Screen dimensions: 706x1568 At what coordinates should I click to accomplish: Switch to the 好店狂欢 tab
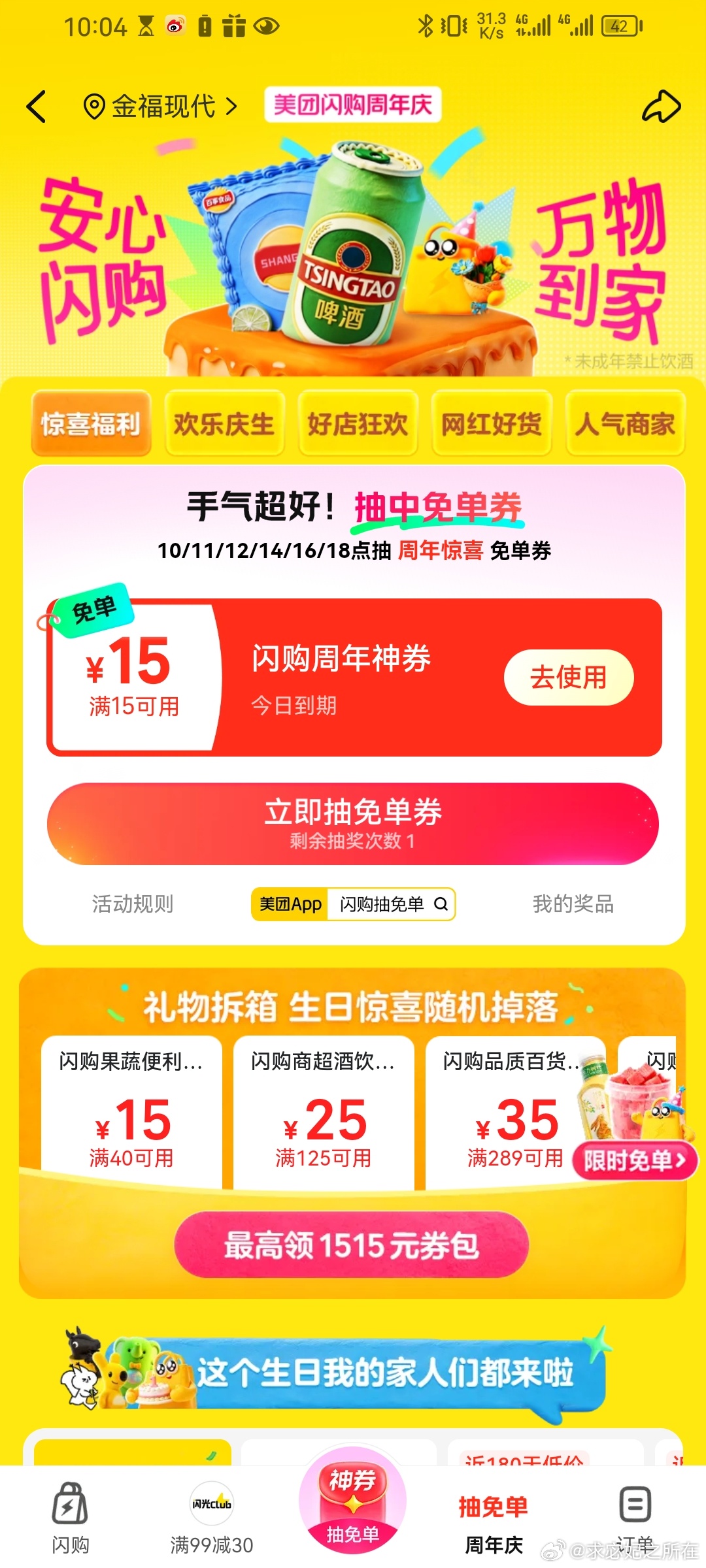pos(358,423)
